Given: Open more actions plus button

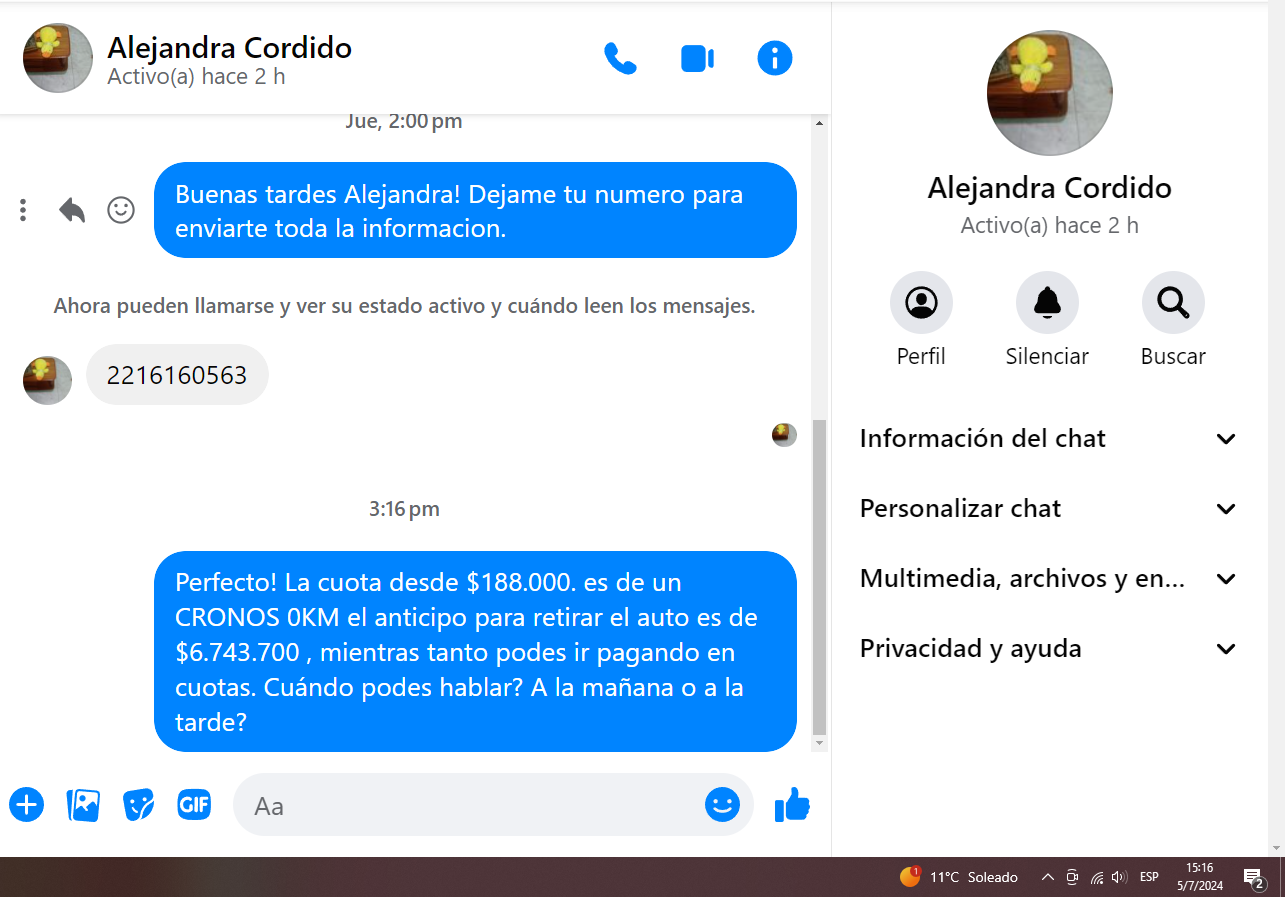Looking at the screenshot, I should pyautogui.click(x=27, y=804).
